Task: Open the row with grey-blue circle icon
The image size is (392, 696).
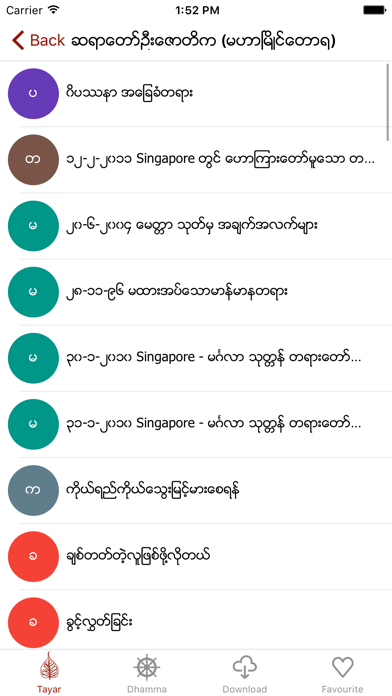Action: tap(196, 490)
